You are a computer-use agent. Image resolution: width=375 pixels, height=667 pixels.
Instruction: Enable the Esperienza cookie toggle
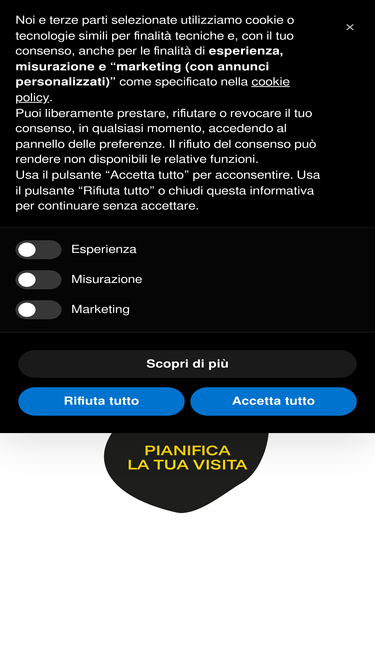[38, 250]
